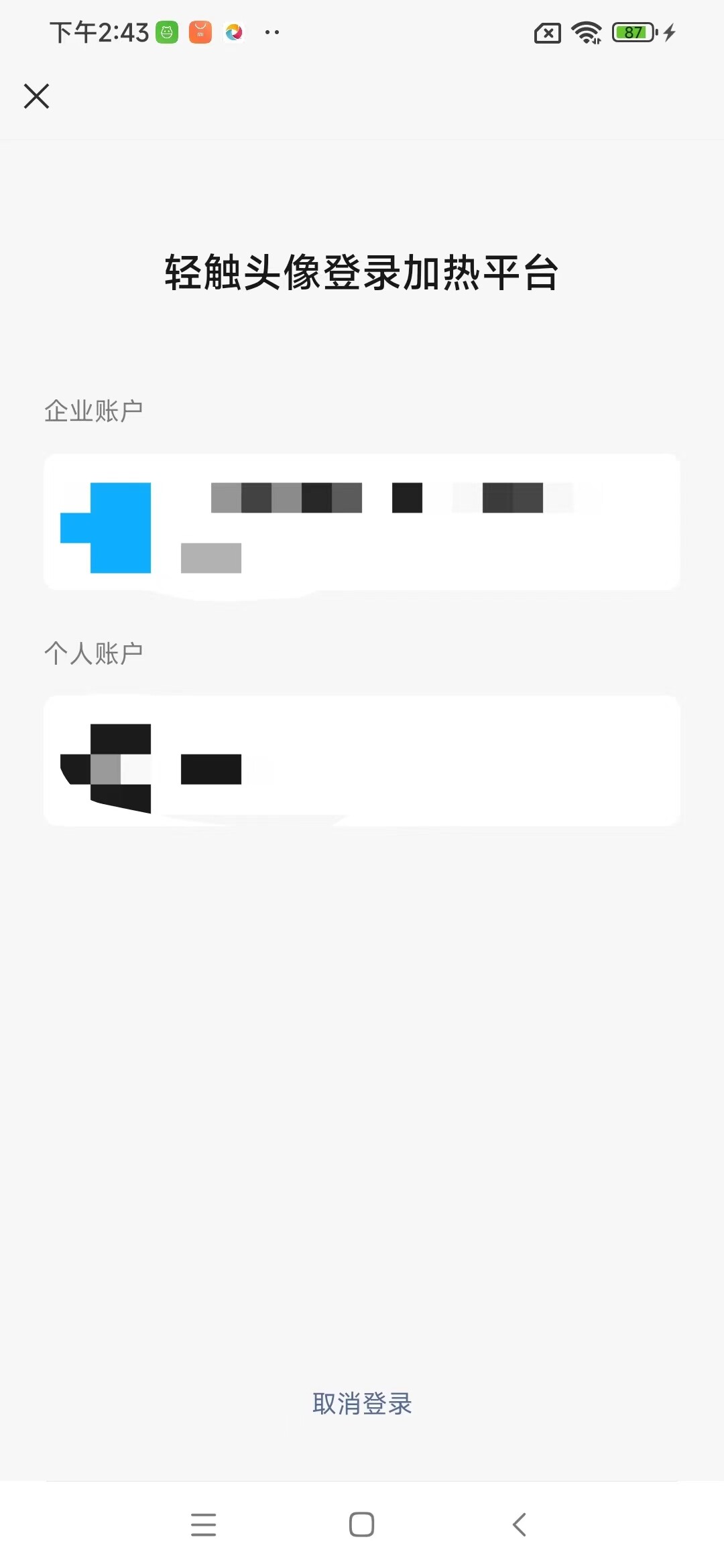Close the login page with the X icon
Screen dimensions: 724x1568
tap(37, 96)
